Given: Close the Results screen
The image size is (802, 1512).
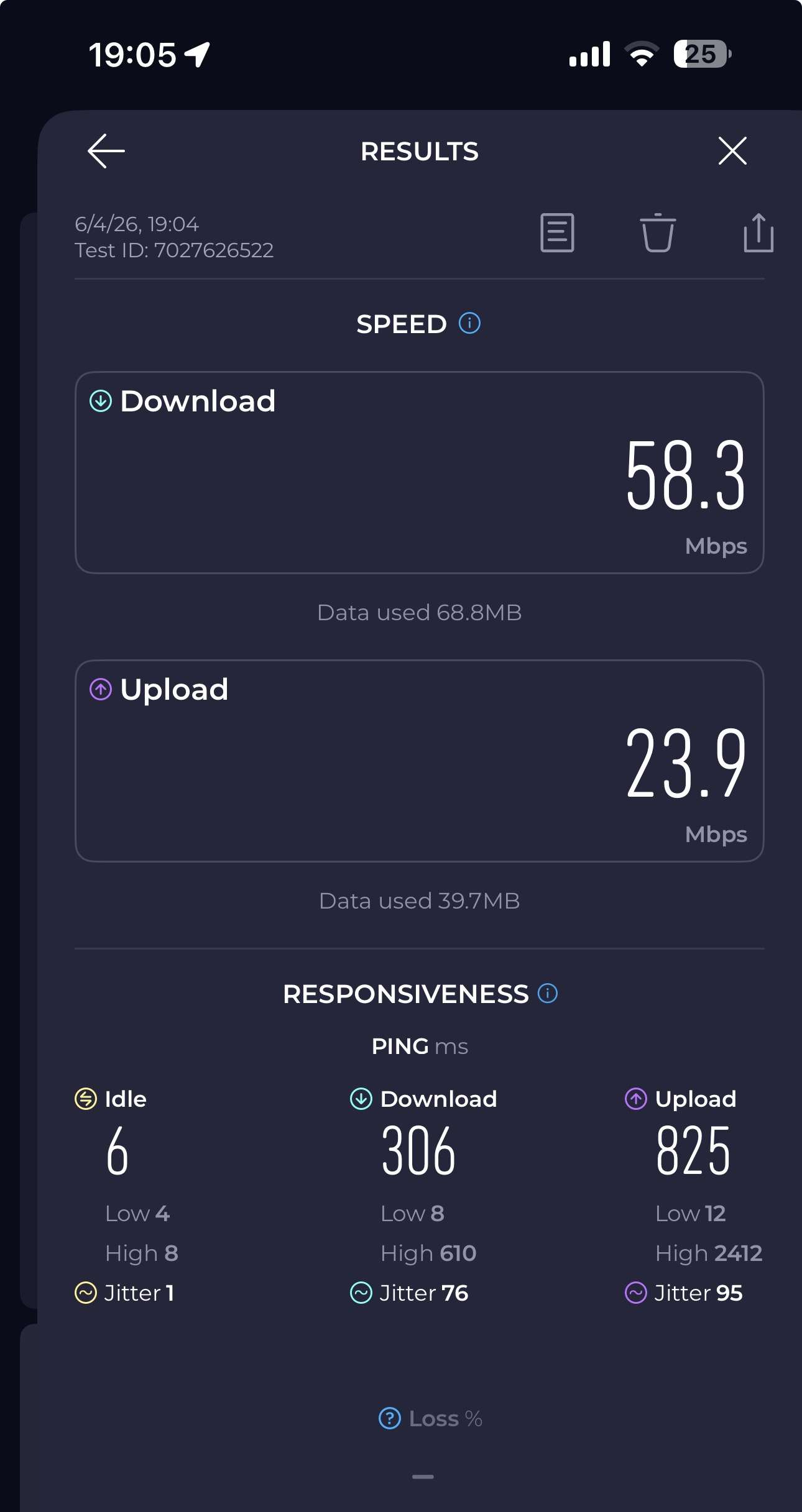Looking at the screenshot, I should (x=732, y=151).
